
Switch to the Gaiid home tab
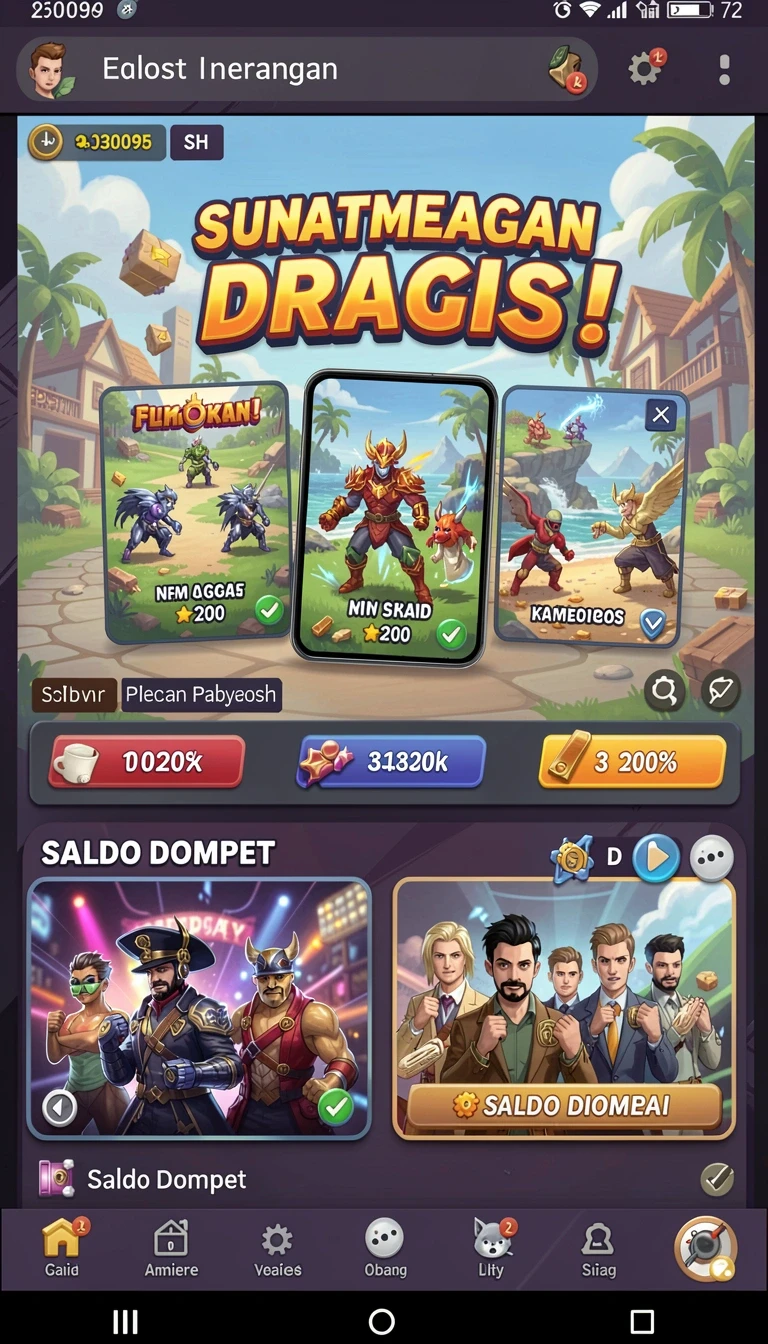(x=62, y=1247)
